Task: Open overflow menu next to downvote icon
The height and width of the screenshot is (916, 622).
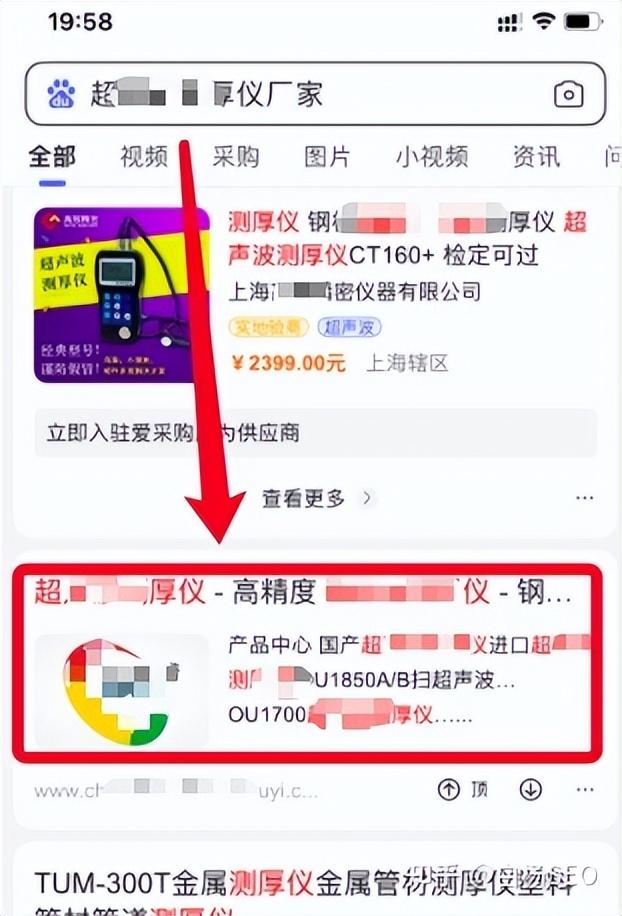Action: tap(585, 790)
